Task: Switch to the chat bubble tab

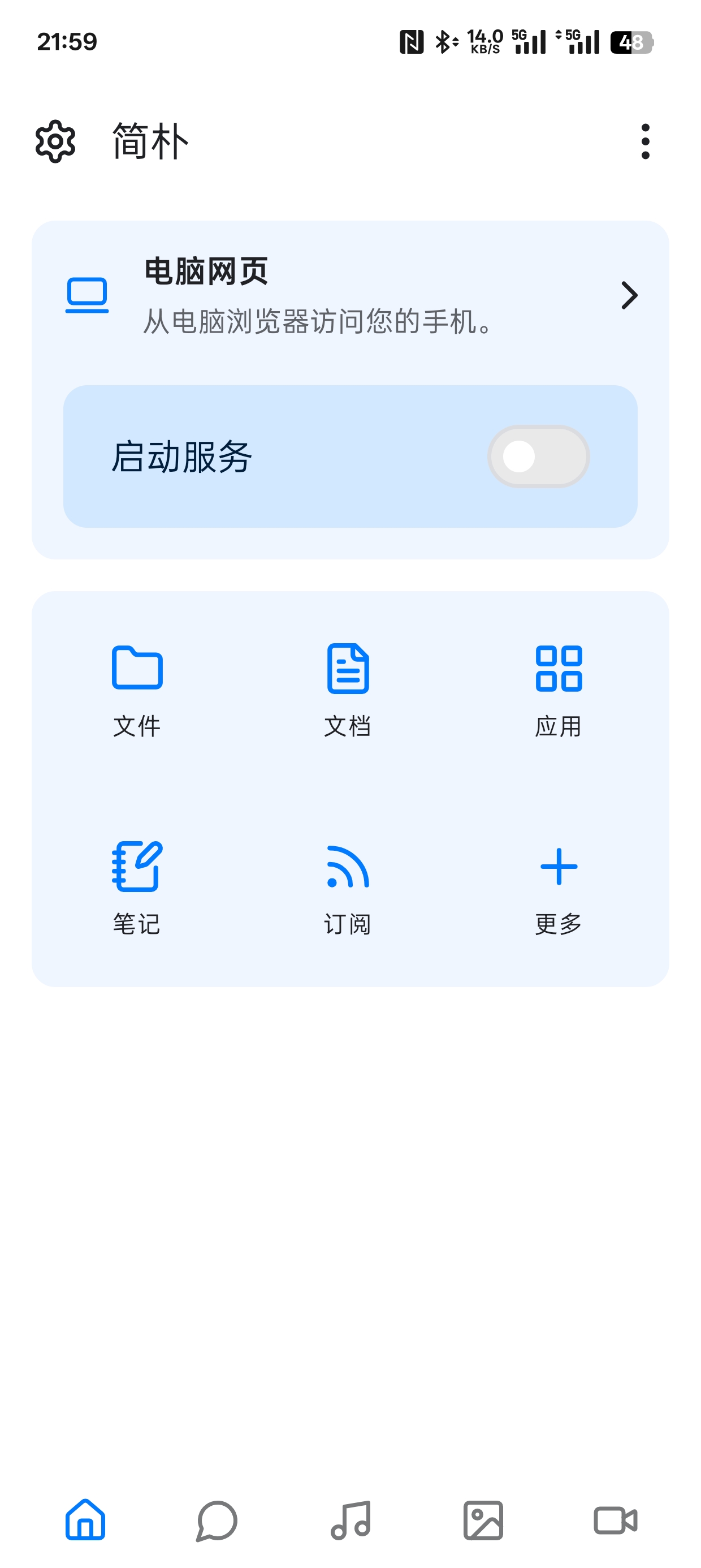Action: click(x=217, y=1520)
